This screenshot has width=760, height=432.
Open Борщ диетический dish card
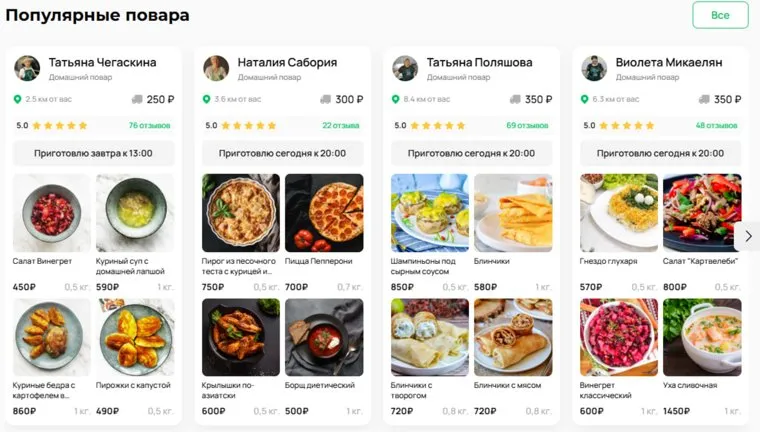[323, 337]
